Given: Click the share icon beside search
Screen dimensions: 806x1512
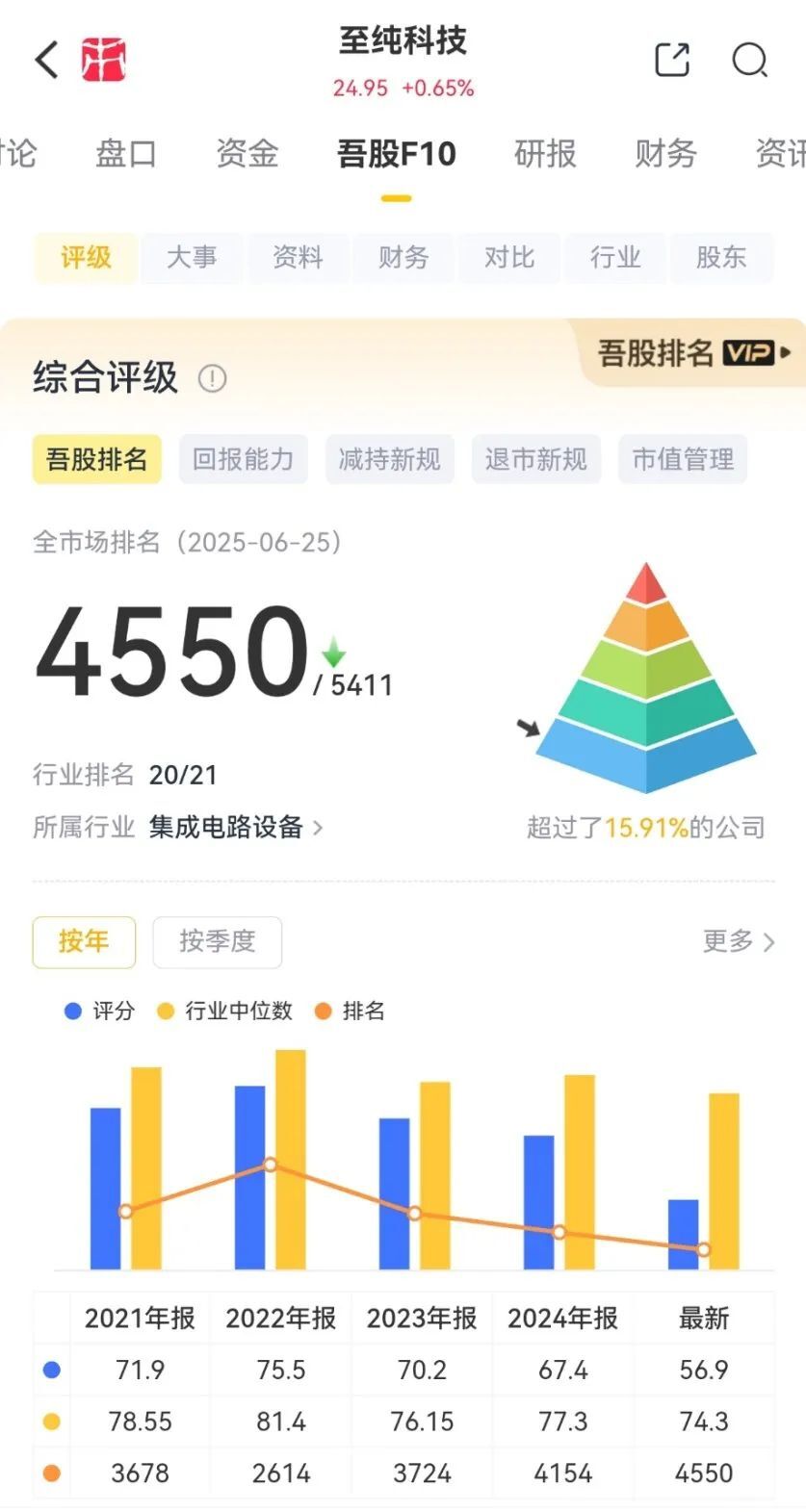Looking at the screenshot, I should point(671,59).
